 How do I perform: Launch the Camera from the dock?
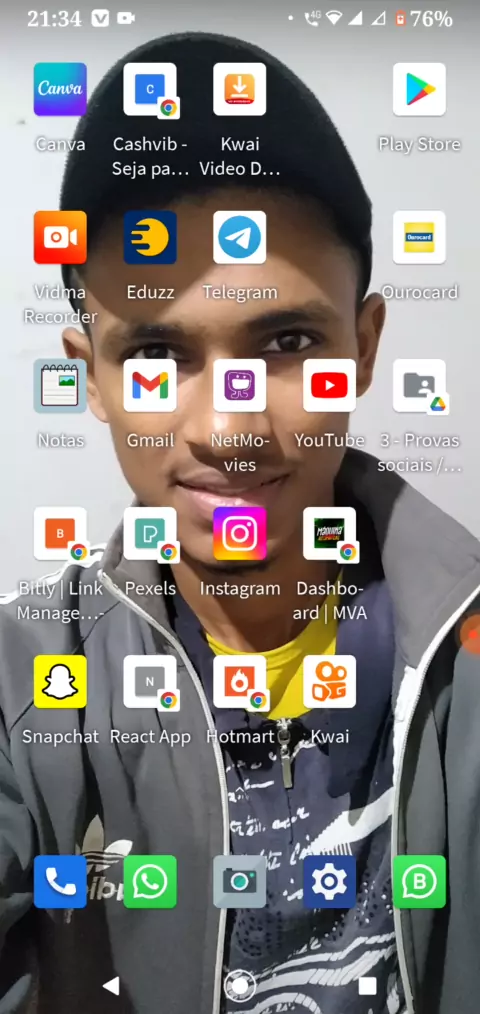239,881
